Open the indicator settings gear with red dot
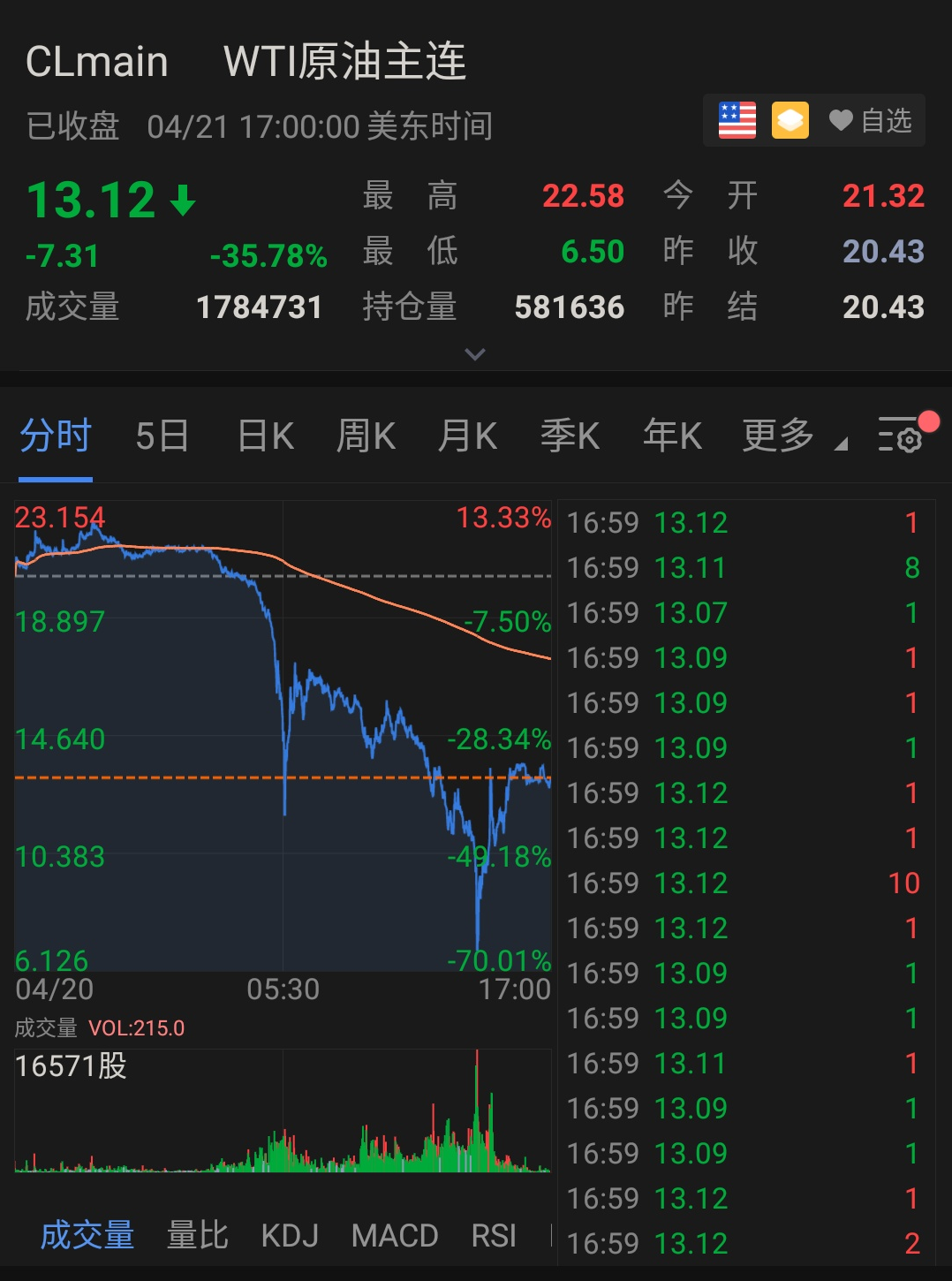The height and width of the screenshot is (1281, 952). tap(903, 436)
